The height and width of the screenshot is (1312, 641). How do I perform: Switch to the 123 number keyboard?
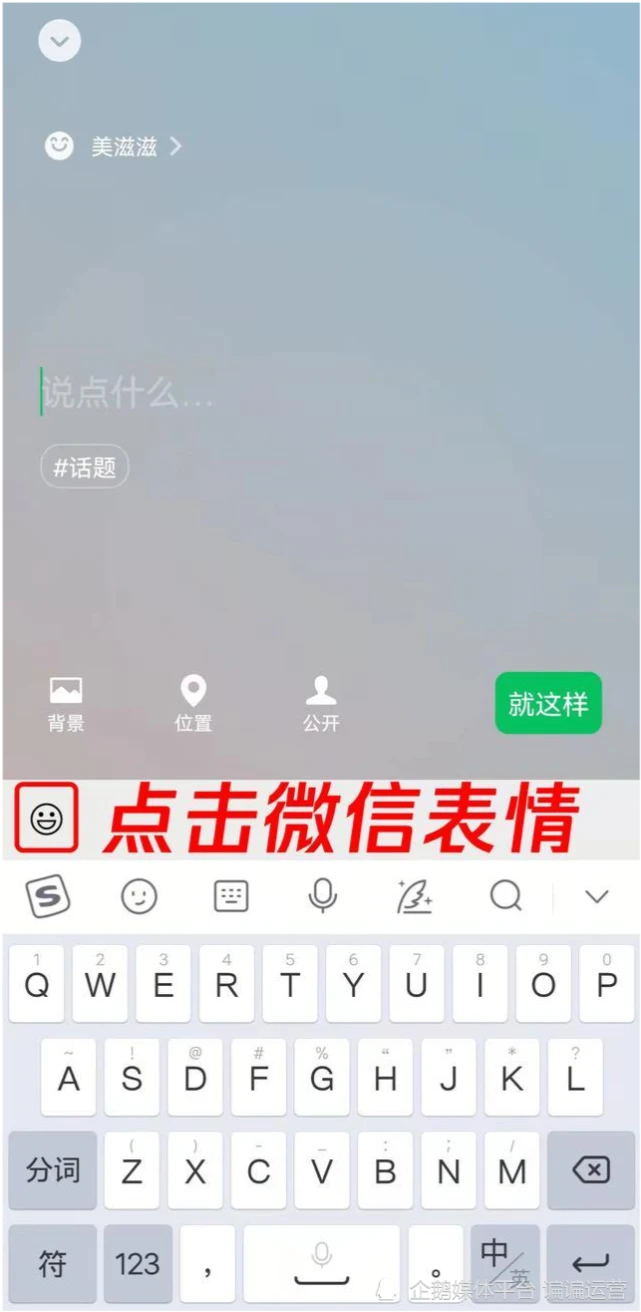click(x=138, y=1264)
